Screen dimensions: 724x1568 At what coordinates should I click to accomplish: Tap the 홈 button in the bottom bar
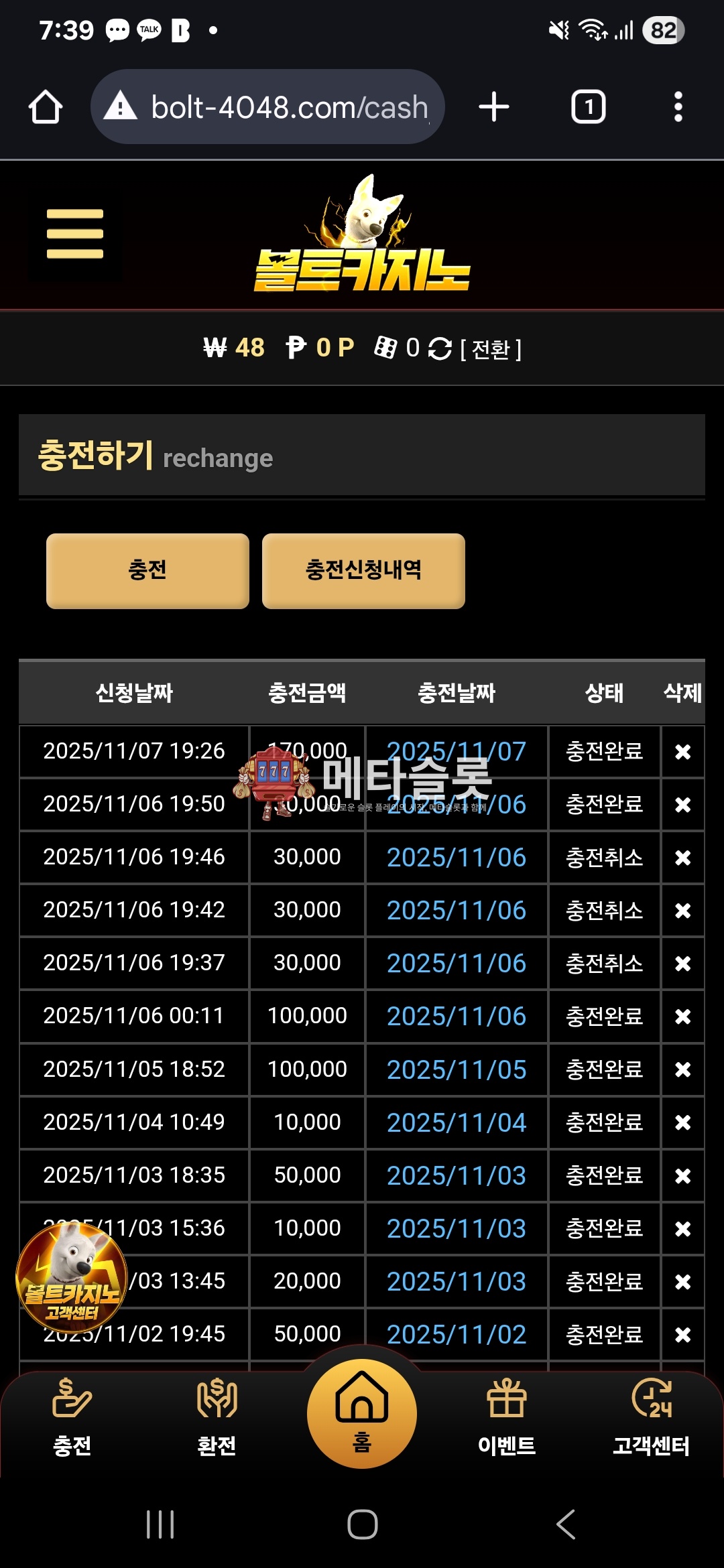tap(362, 1414)
